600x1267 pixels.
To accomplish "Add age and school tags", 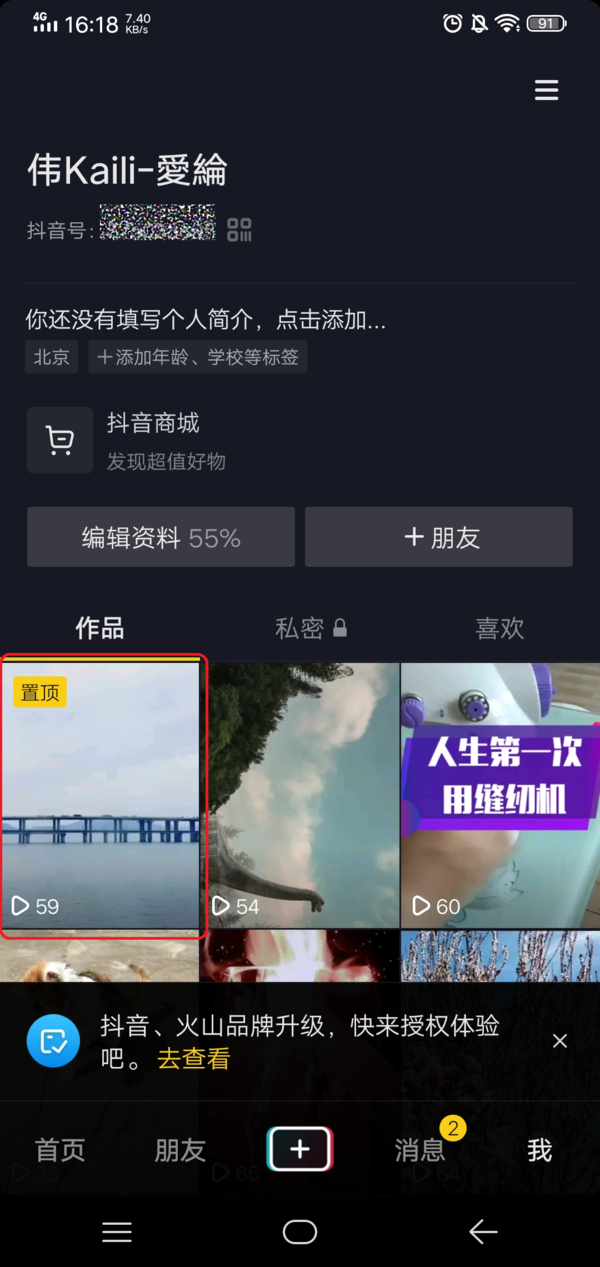I will pos(197,357).
